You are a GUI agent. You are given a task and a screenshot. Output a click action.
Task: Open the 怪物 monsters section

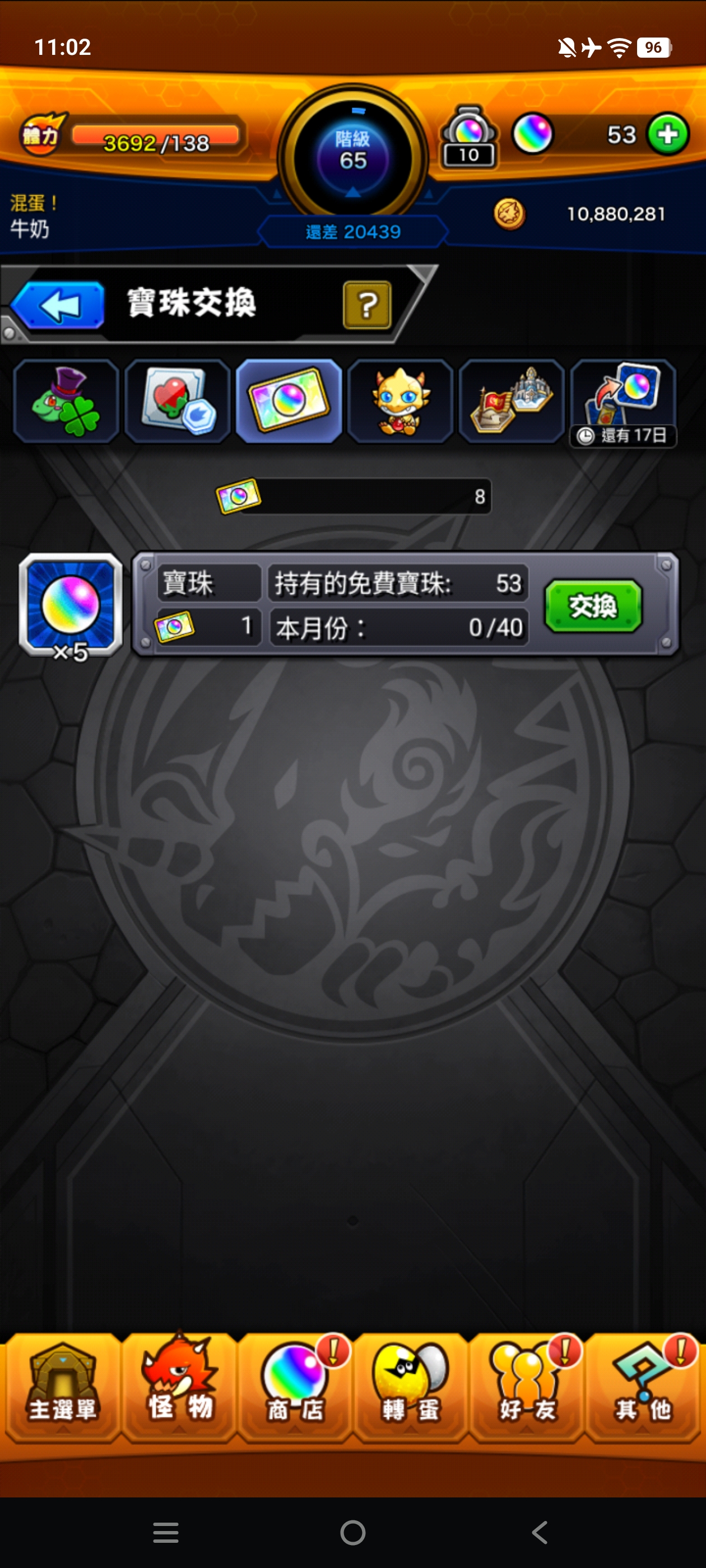pos(179,1388)
